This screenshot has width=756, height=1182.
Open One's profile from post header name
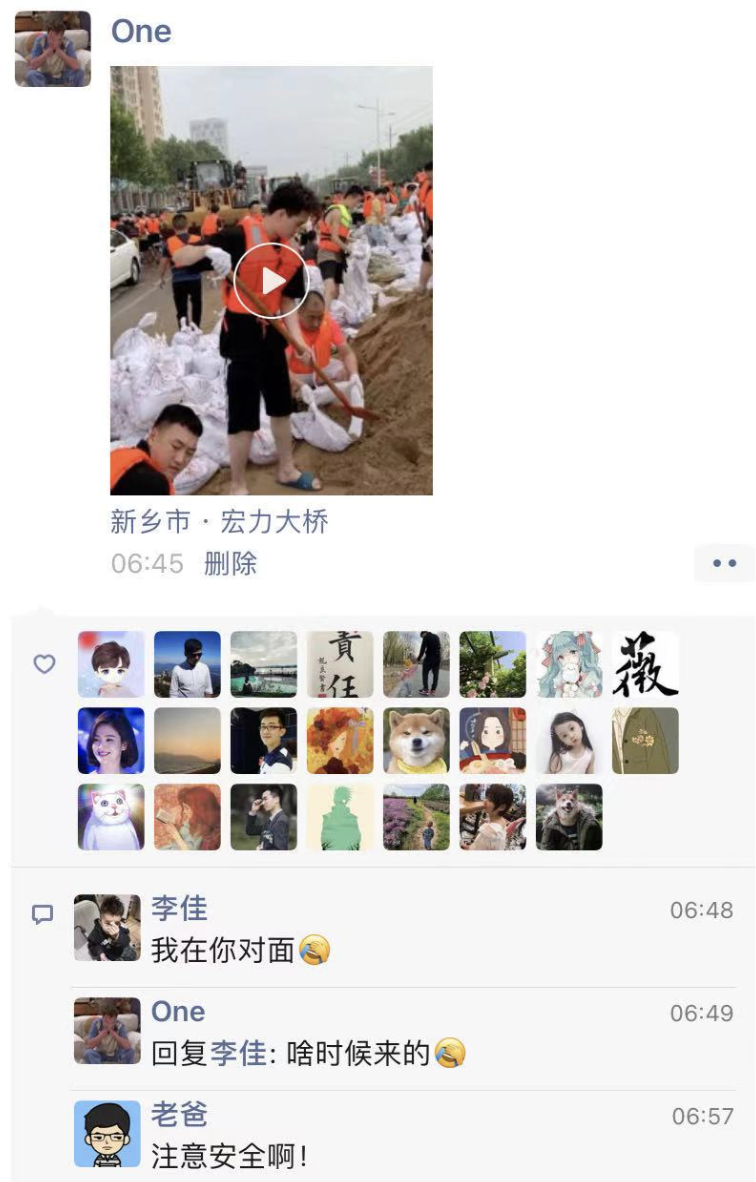coord(141,31)
